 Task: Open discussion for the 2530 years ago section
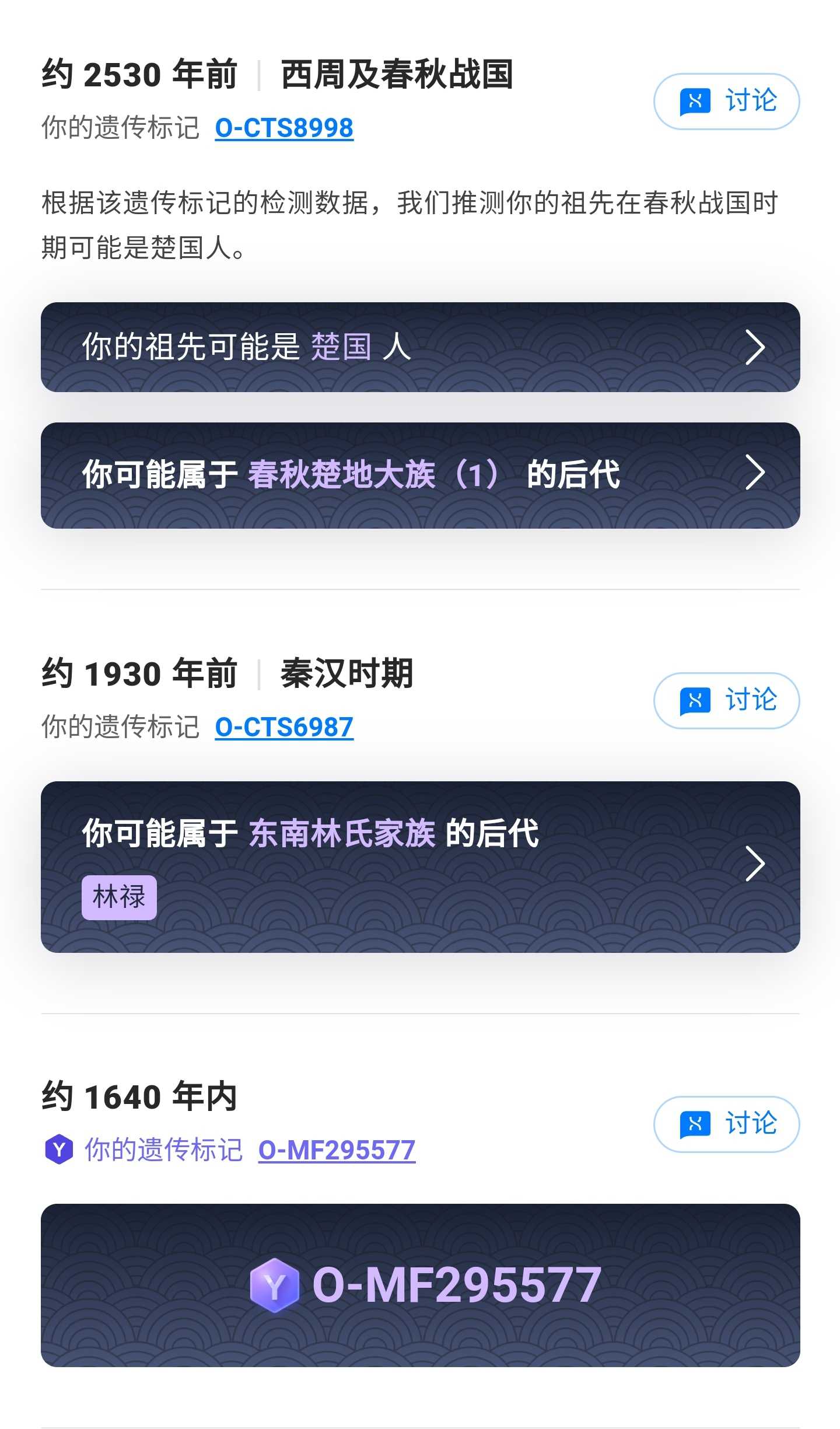726,102
